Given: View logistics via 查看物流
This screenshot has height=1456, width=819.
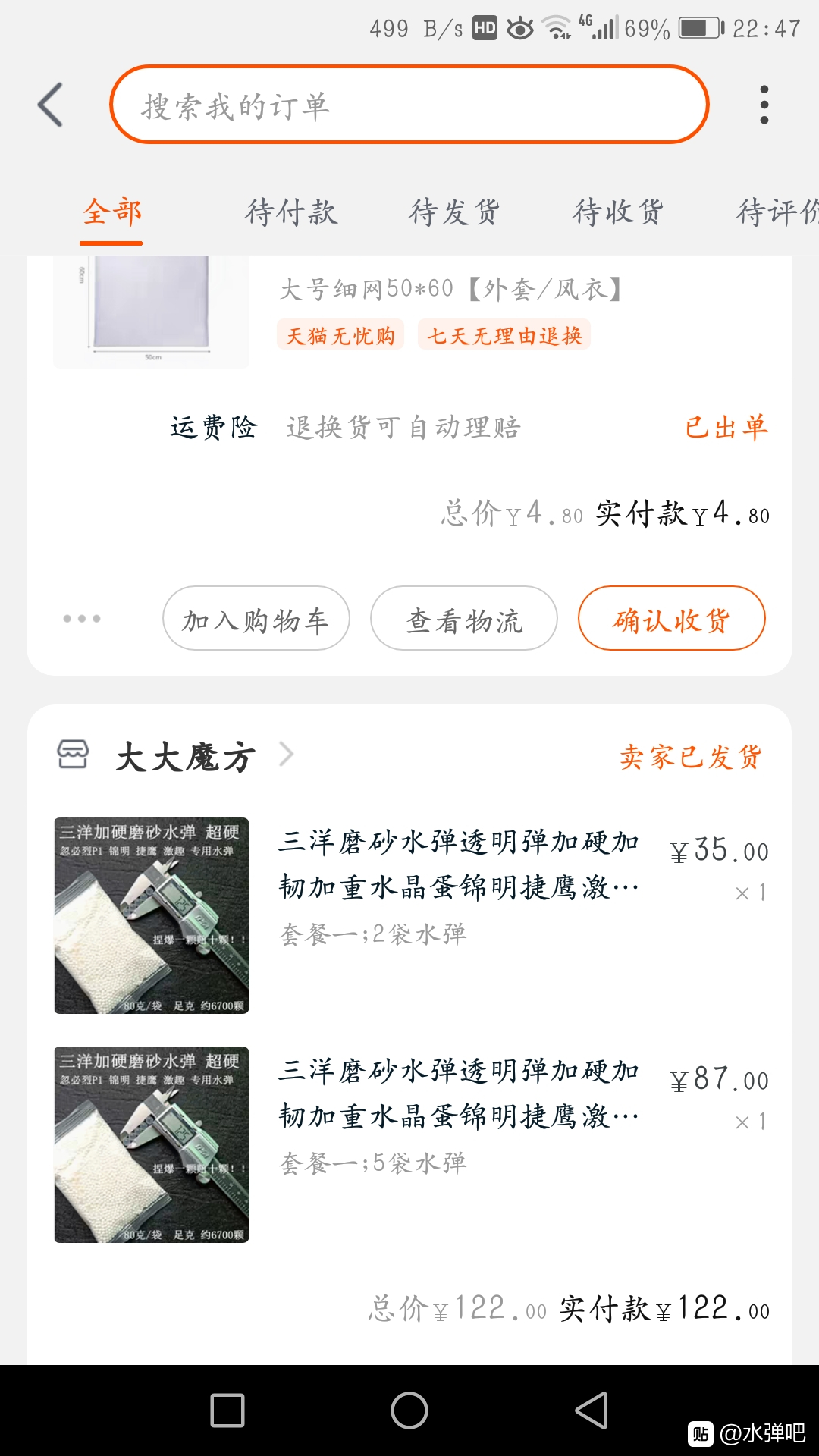Looking at the screenshot, I should point(464,618).
